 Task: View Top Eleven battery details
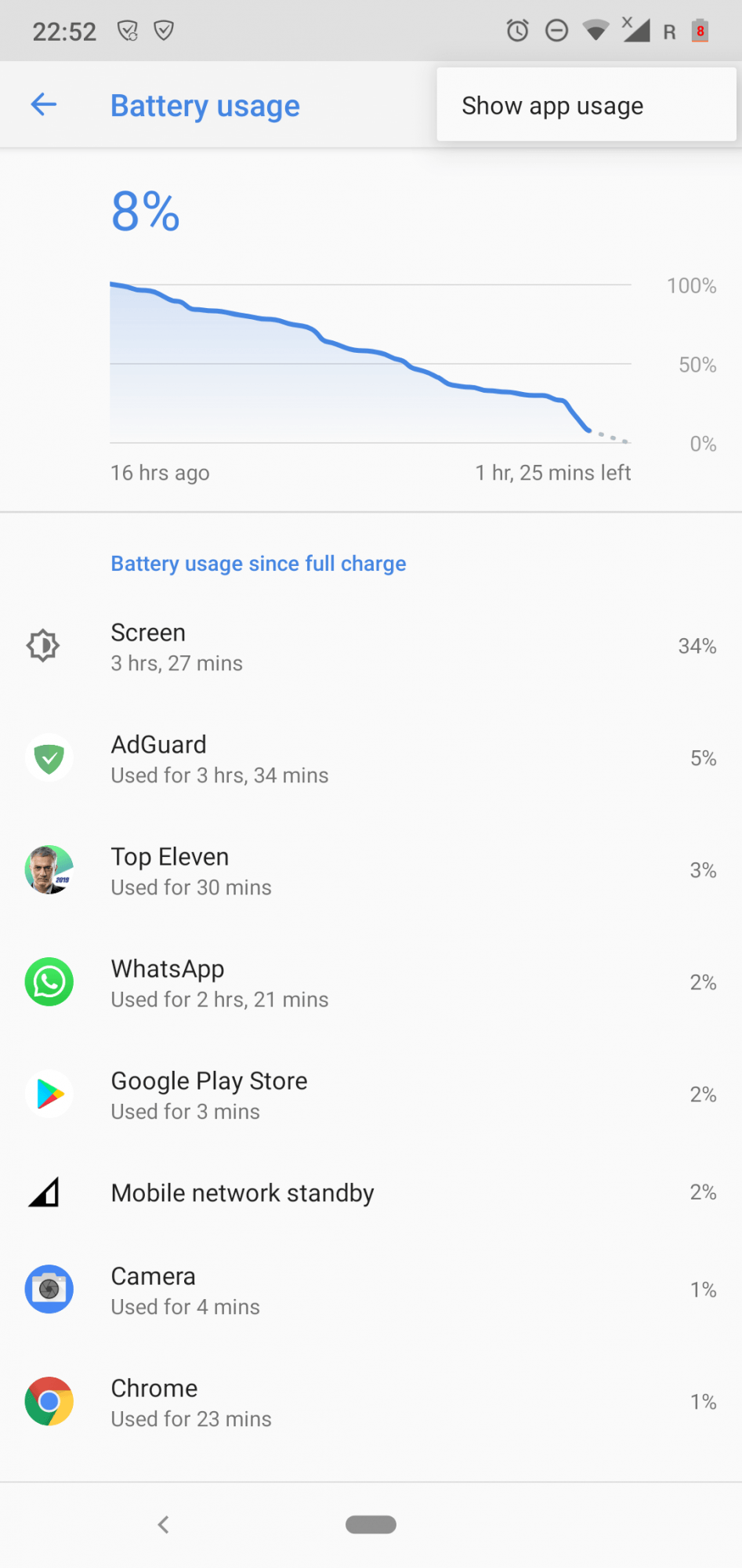click(371, 871)
